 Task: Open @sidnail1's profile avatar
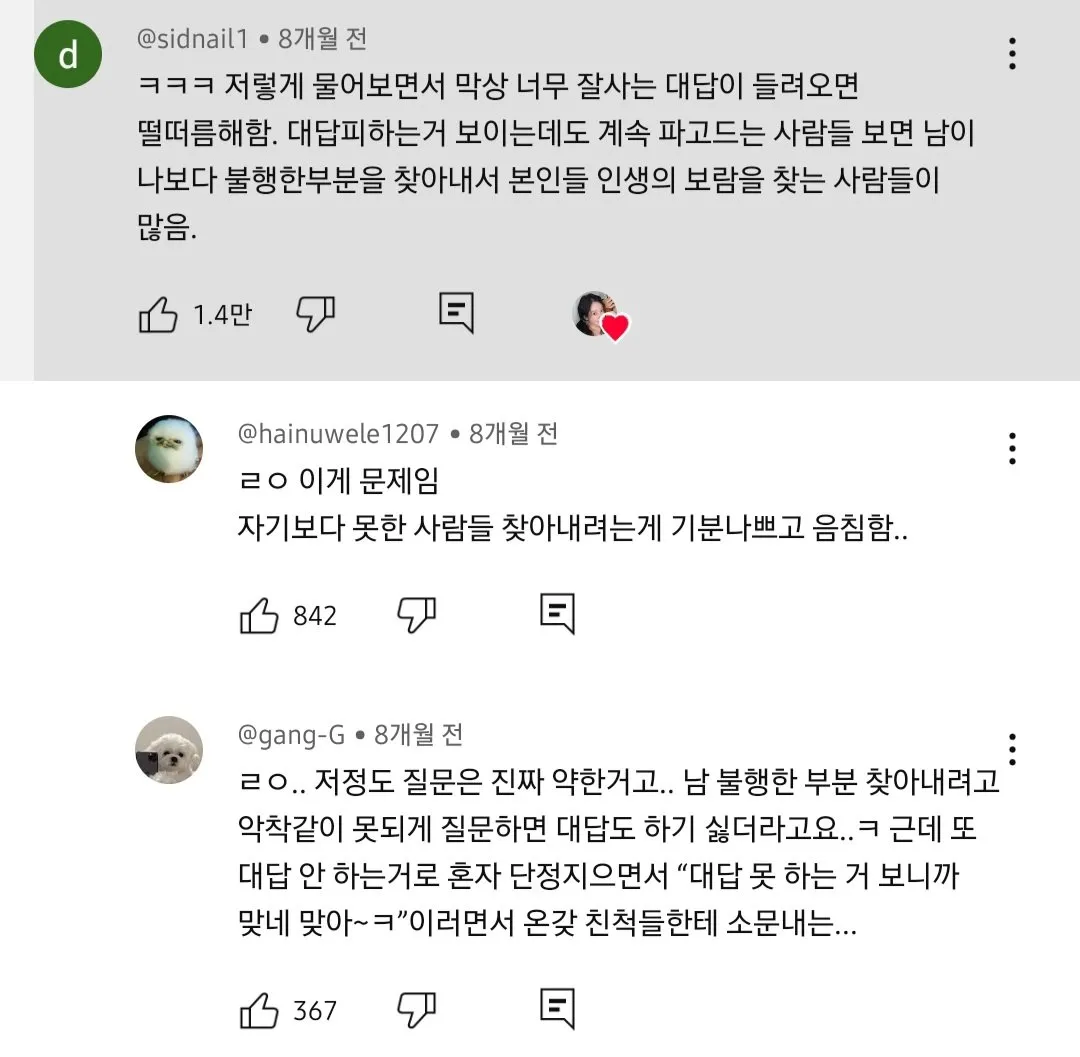pos(68,54)
